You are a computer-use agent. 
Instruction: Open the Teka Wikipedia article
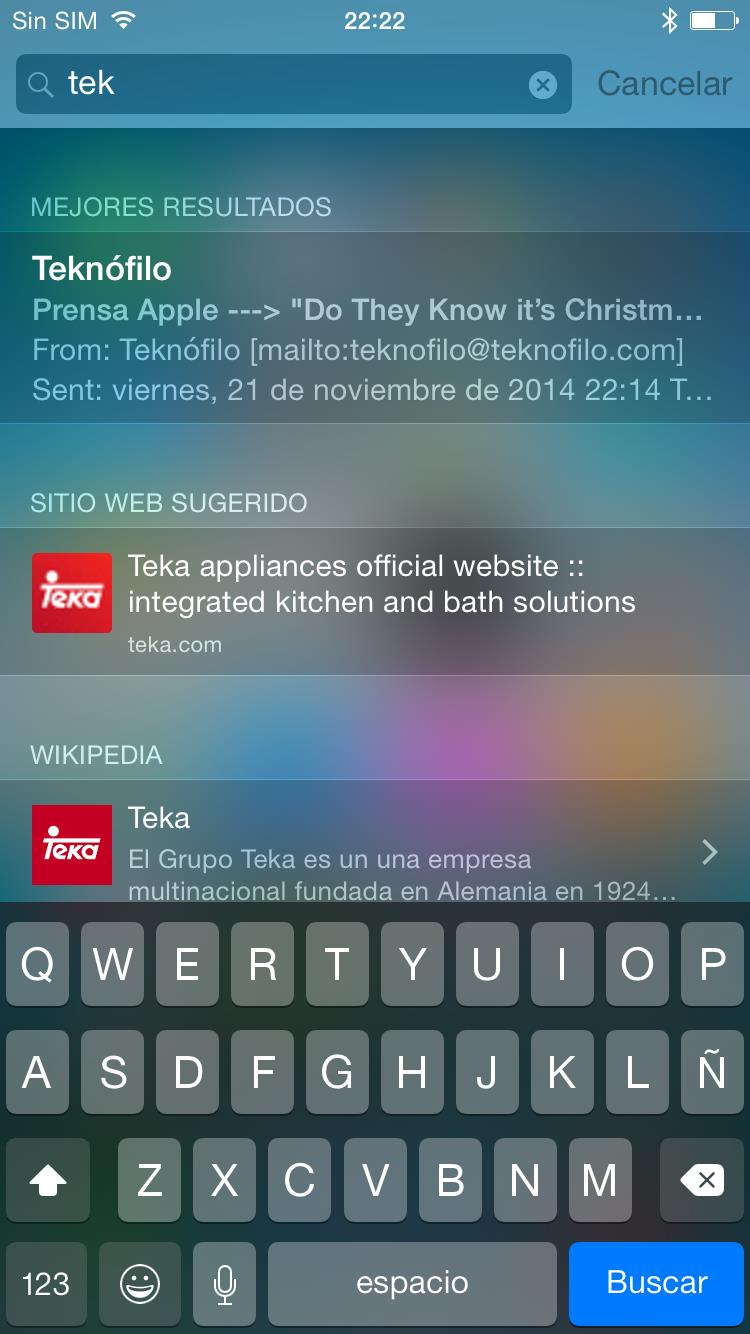(x=372, y=850)
